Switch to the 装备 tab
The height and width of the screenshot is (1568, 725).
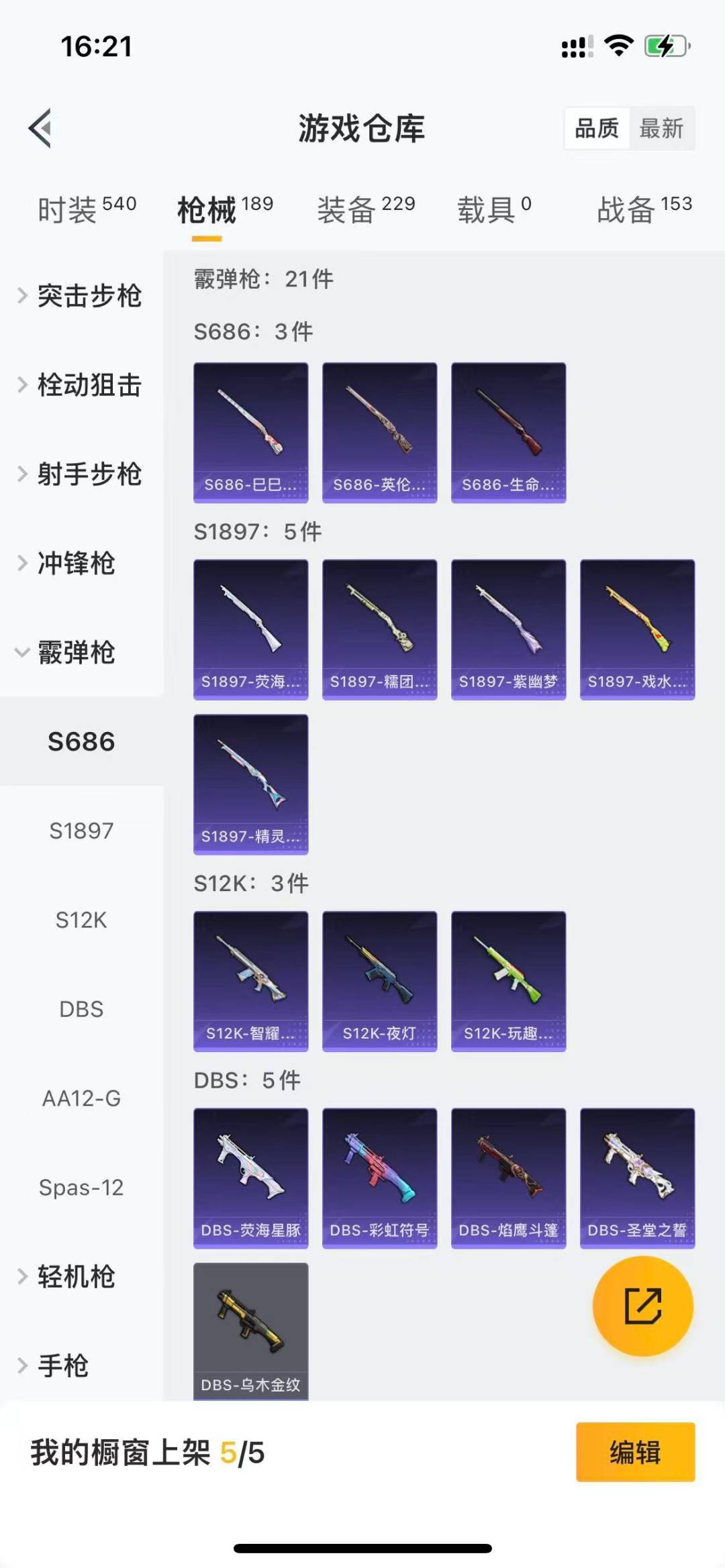point(366,209)
